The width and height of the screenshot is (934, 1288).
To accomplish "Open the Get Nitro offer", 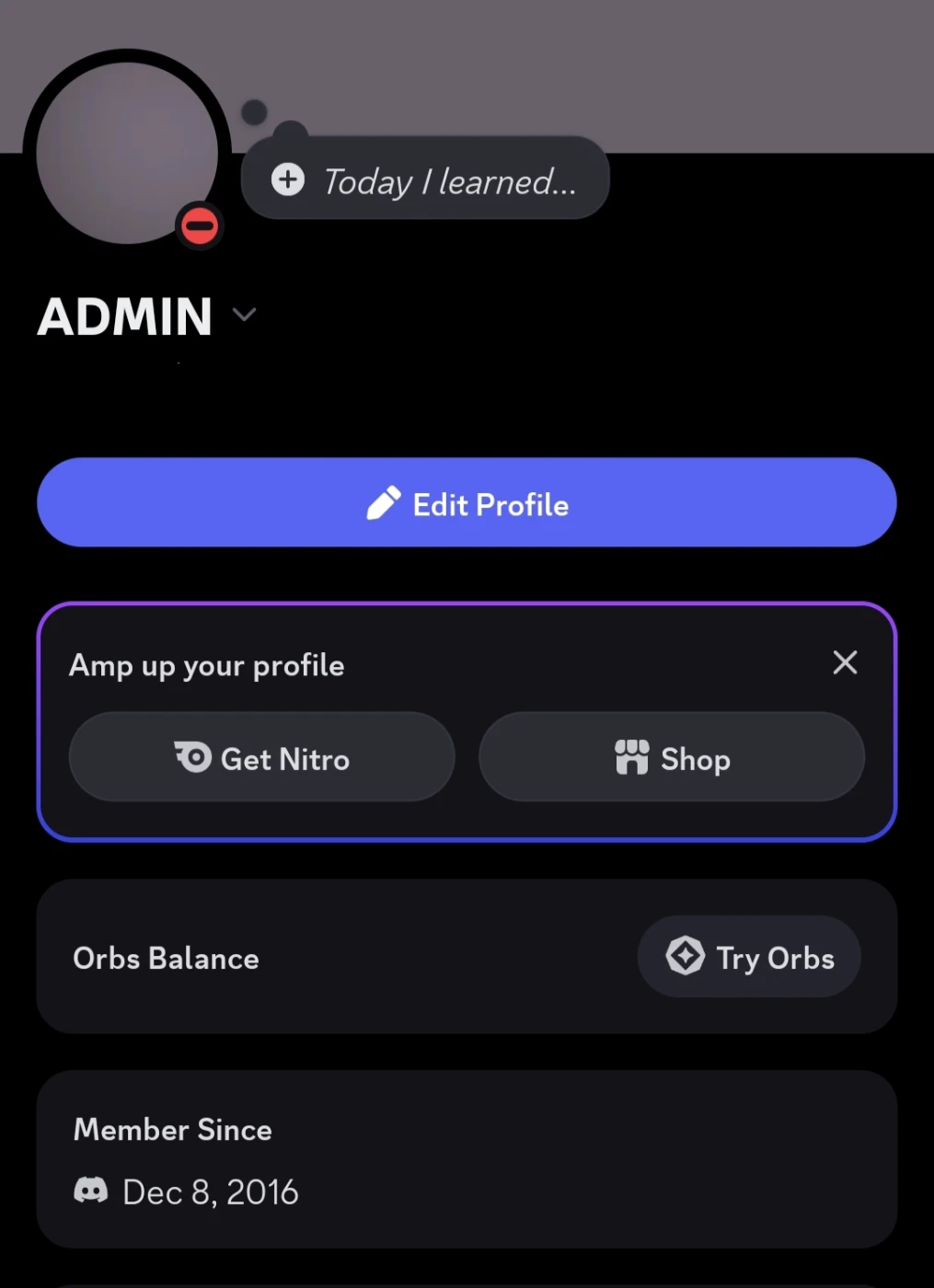I will coord(262,758).
